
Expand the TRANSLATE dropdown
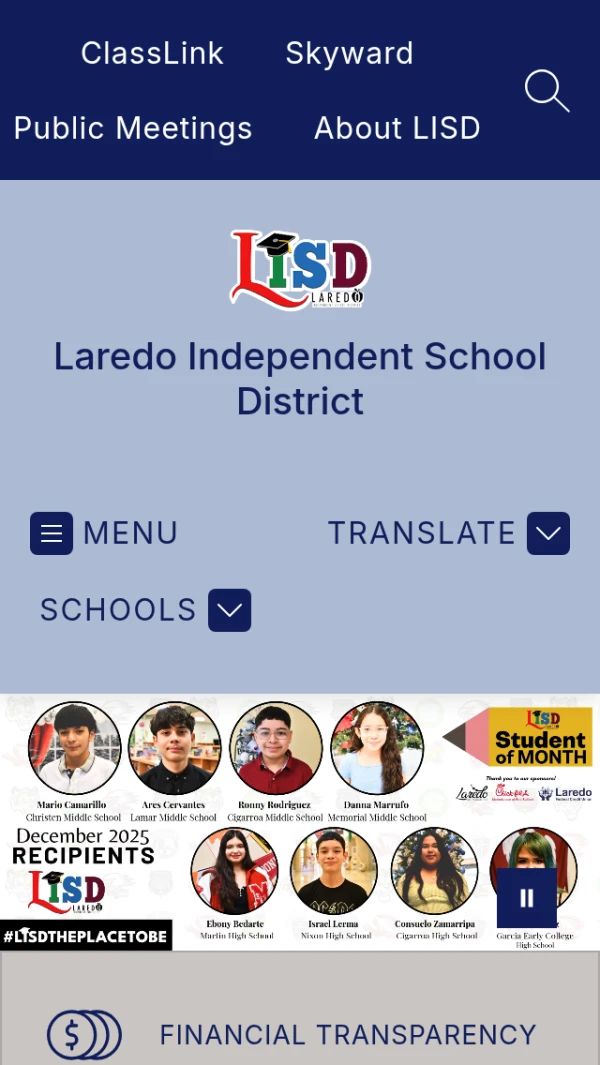click(548, 533)
